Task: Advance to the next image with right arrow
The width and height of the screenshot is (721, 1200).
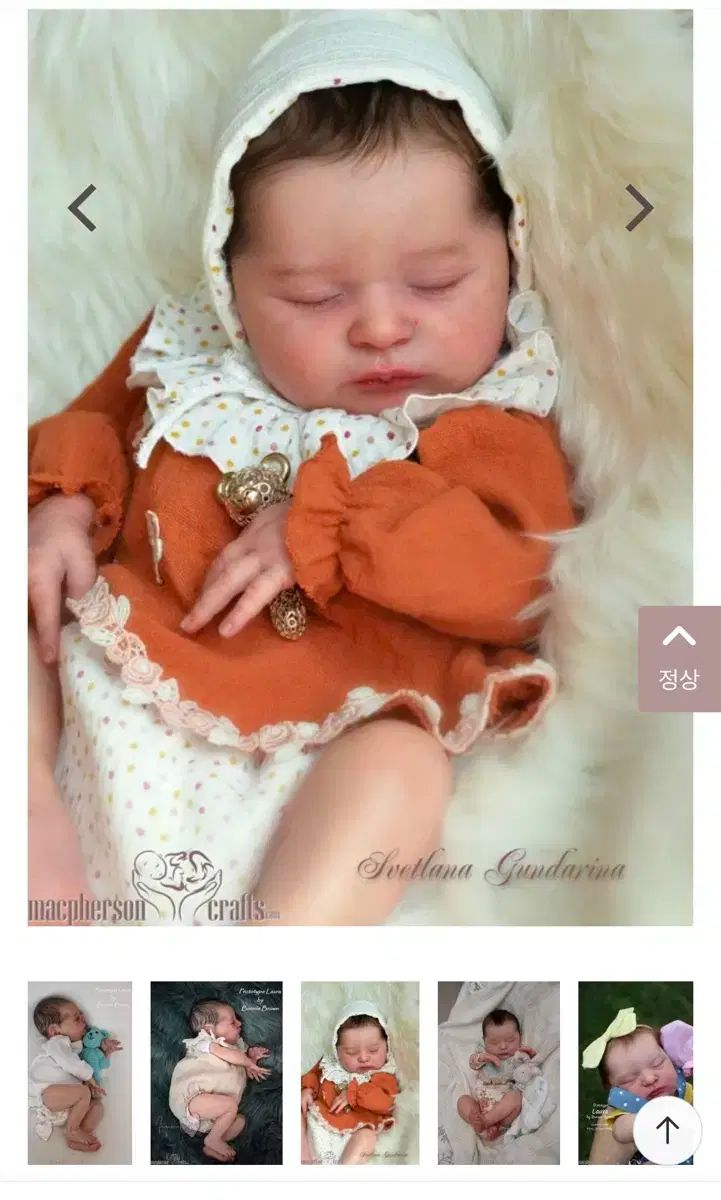Action: (639, 208)
